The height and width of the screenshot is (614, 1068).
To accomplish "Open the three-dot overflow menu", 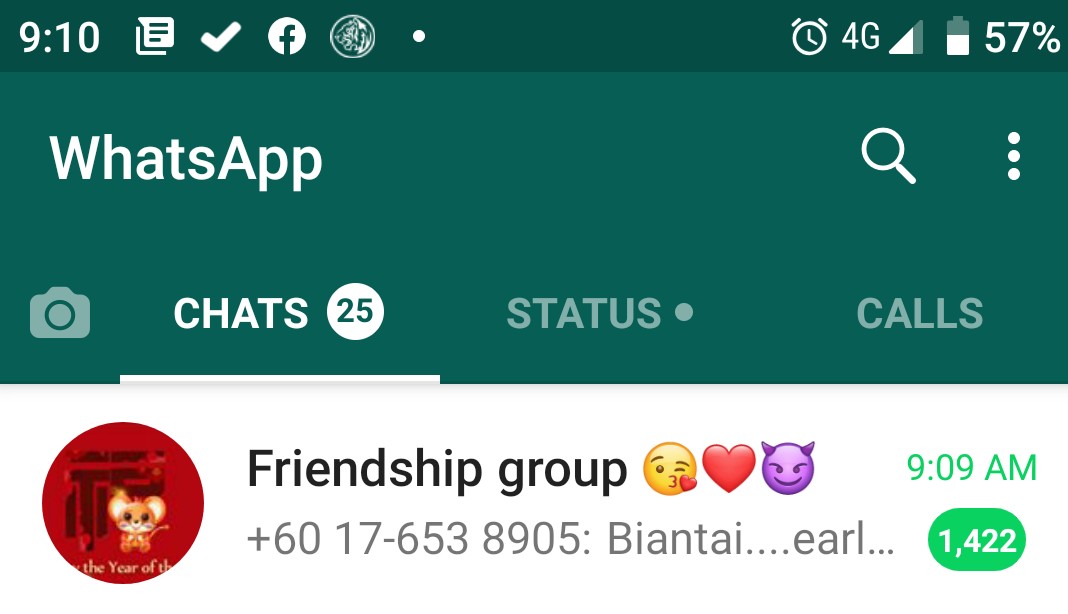I will point(1013,157).
